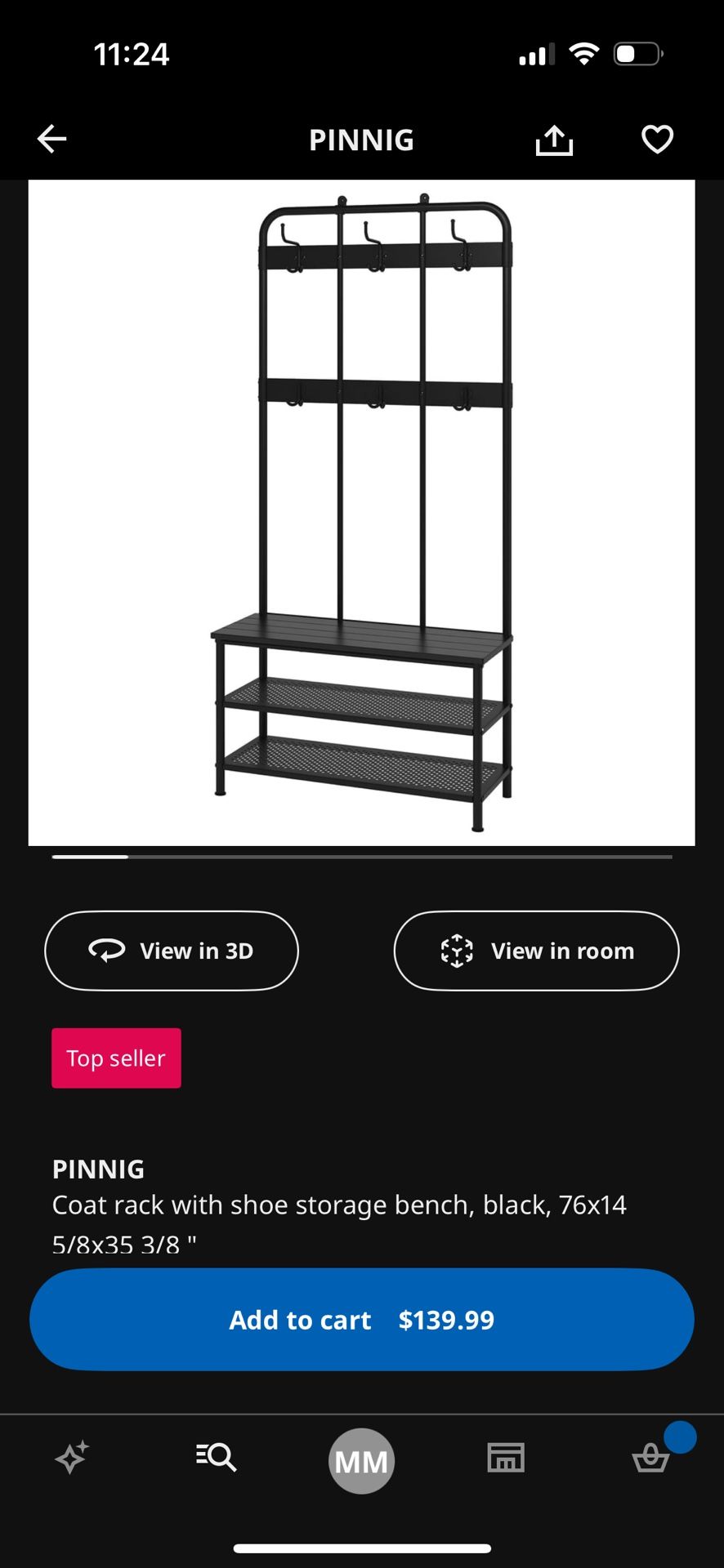The height and width of the screenshot is (1568, 724).
Task: Launch View in 3D
Action: pos(171,950)
